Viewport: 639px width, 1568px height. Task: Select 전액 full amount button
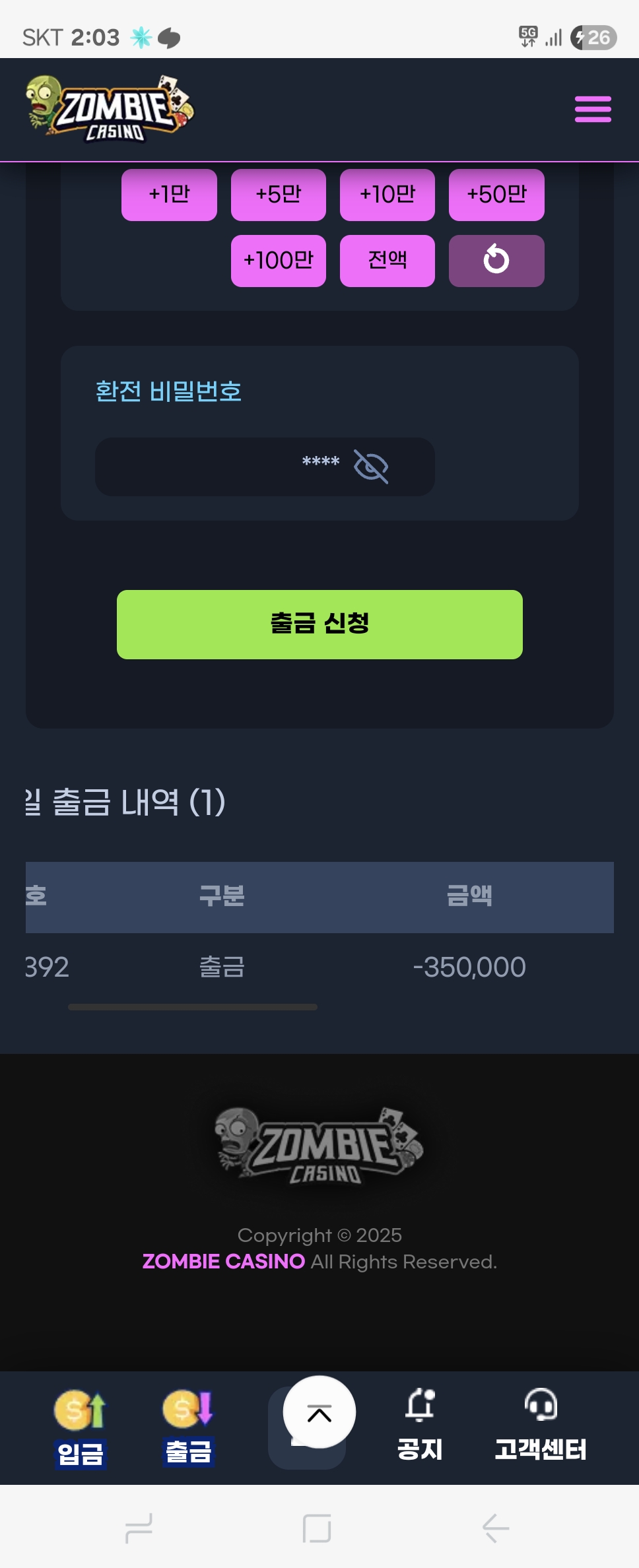coord(387,261)
